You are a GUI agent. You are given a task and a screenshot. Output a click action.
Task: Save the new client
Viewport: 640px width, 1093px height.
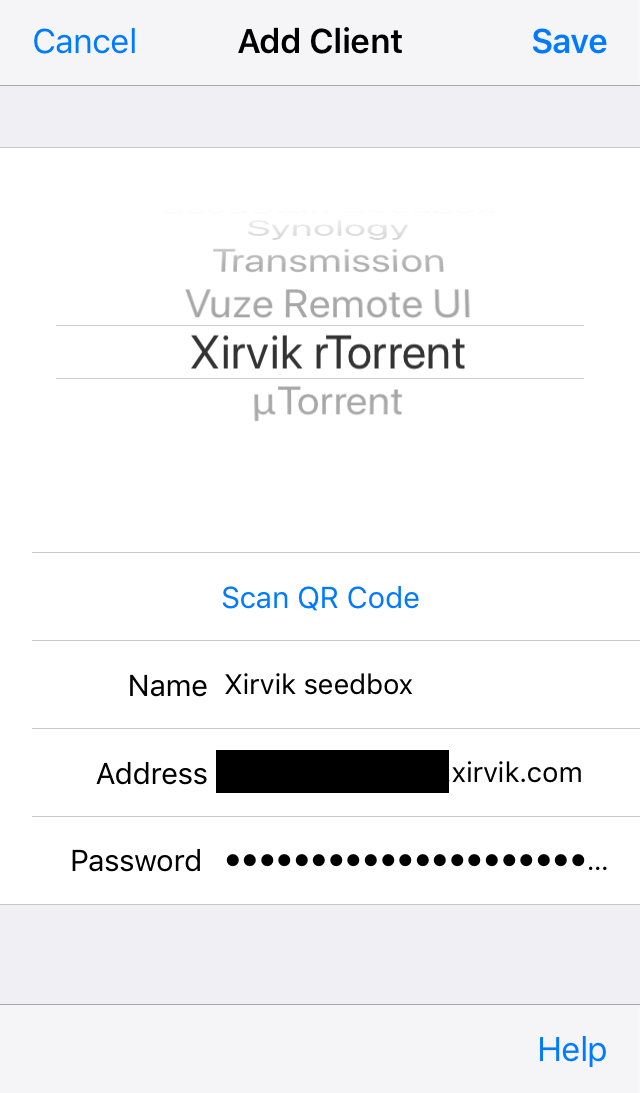(569, 42)
